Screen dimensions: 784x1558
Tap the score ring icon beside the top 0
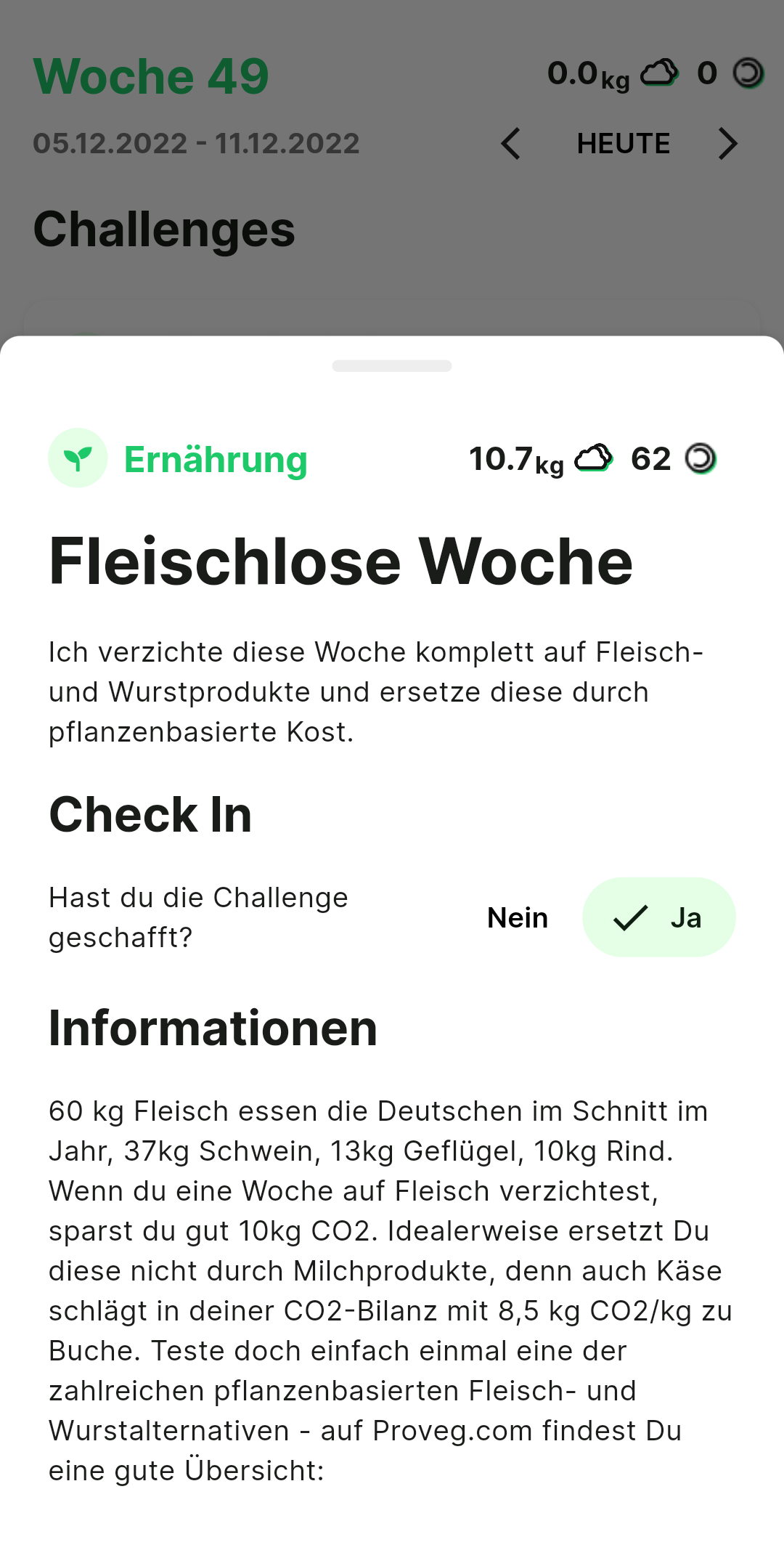tap(749, 73)
